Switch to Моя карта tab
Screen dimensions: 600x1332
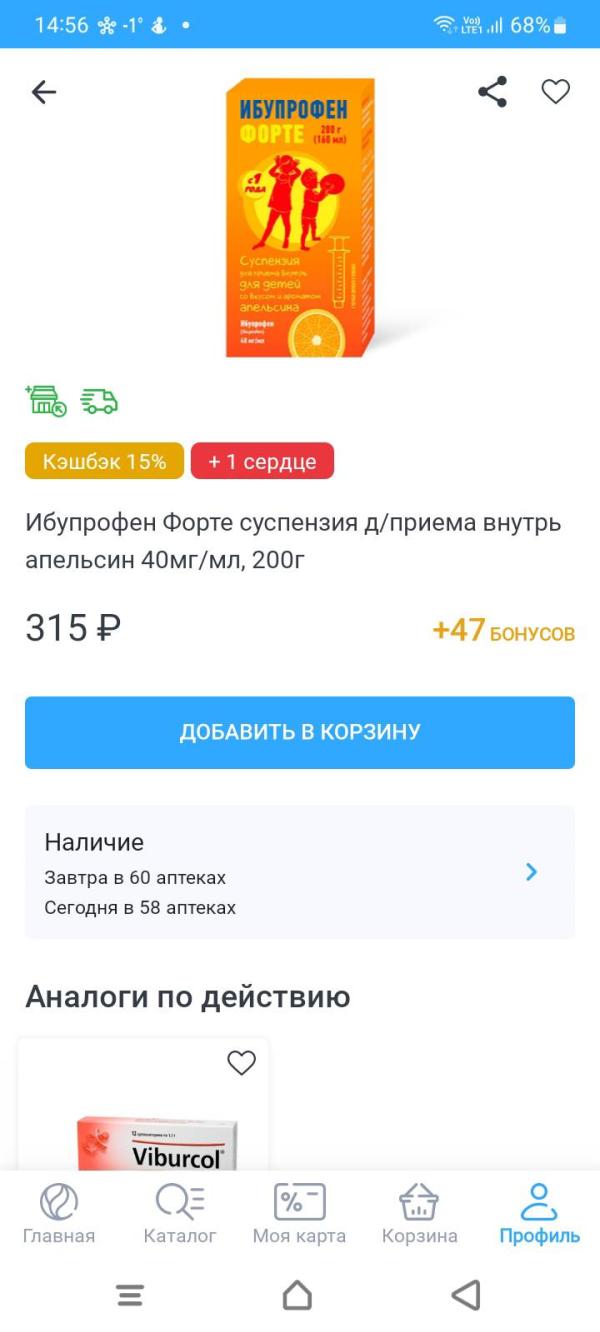(x=299, y=1213)
